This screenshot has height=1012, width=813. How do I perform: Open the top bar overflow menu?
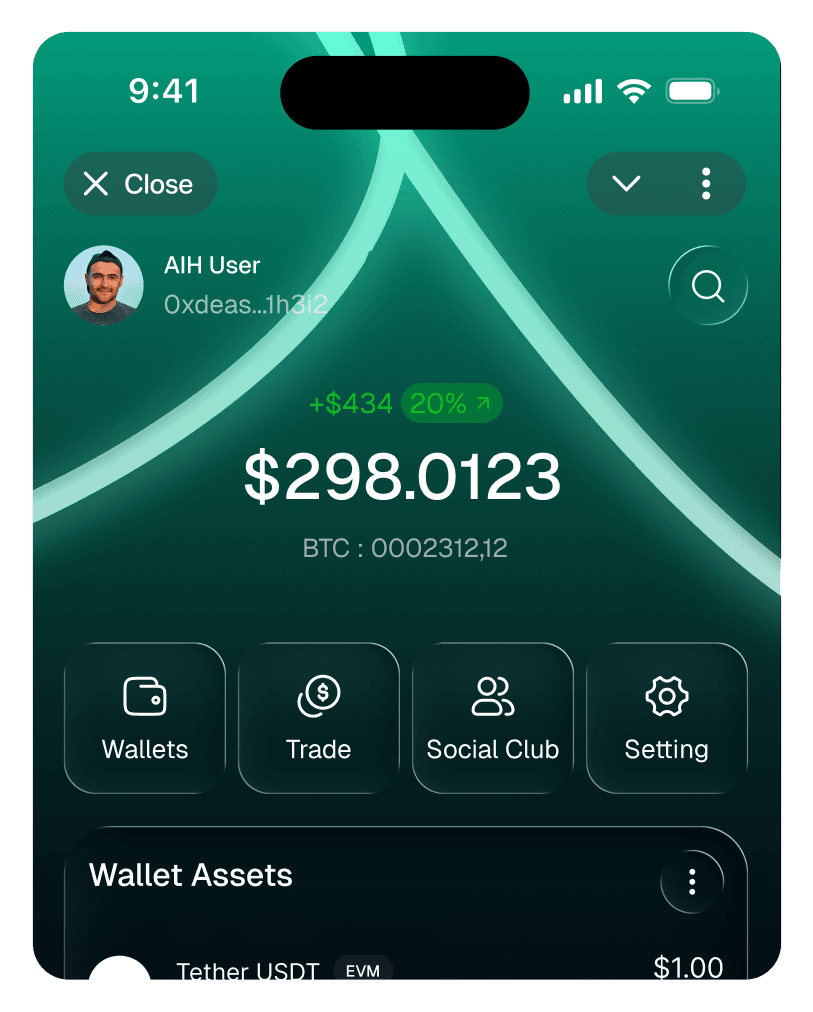pyautogui.click(x=706, y=184)
